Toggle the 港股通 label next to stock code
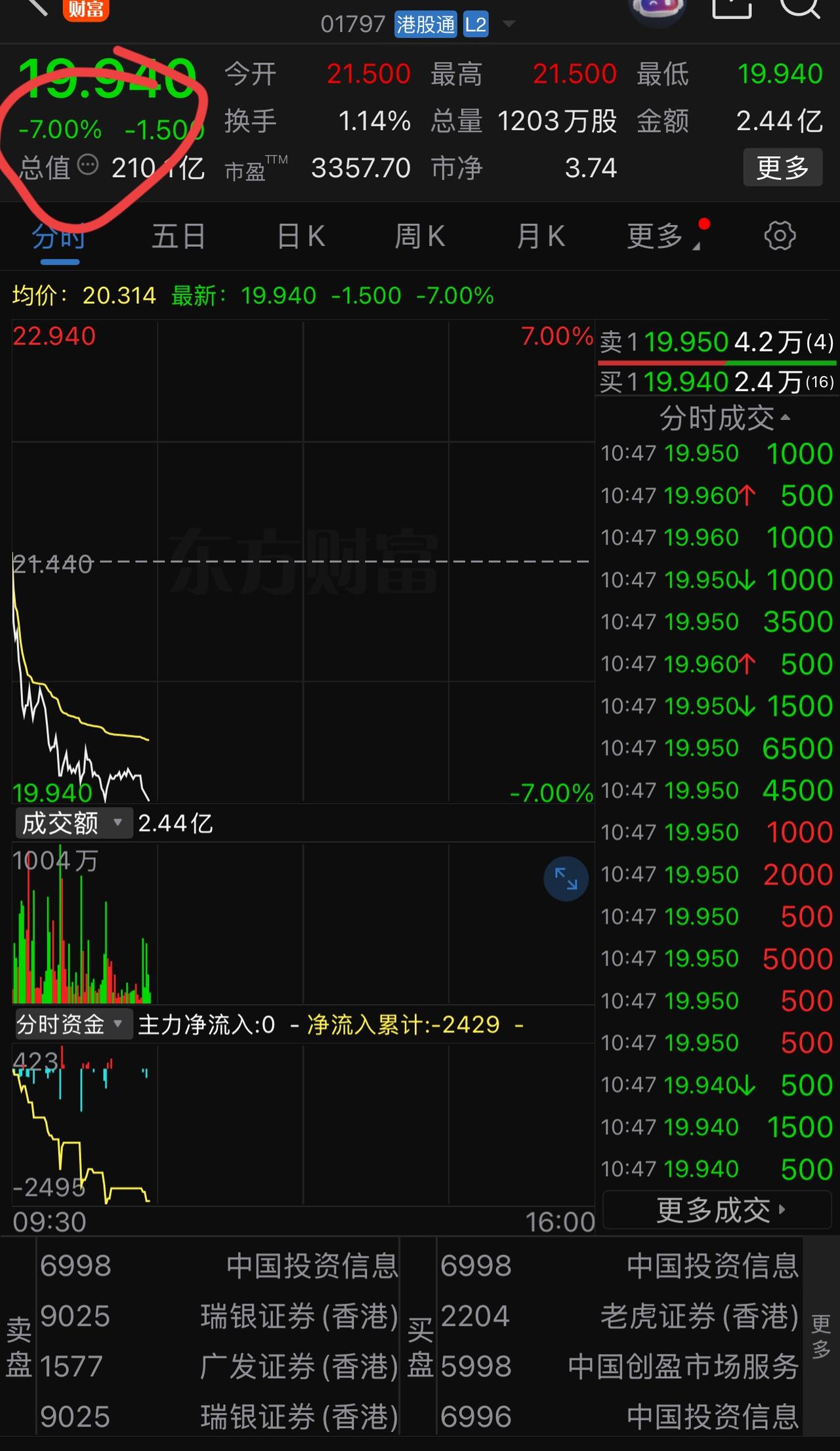This screenshot has height=1451, width=840. (425, 24)
